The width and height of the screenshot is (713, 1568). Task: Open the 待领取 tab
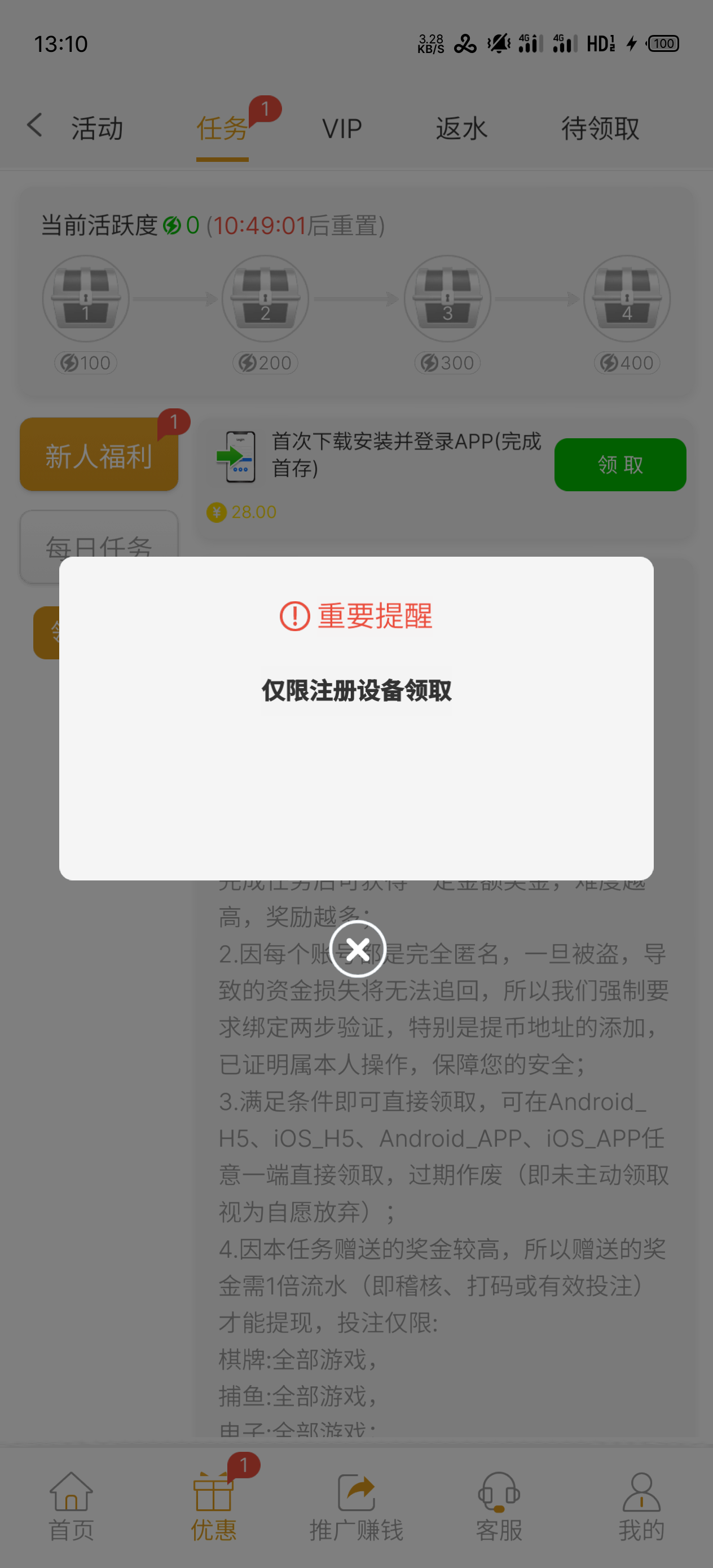click(x=600, y=129)
